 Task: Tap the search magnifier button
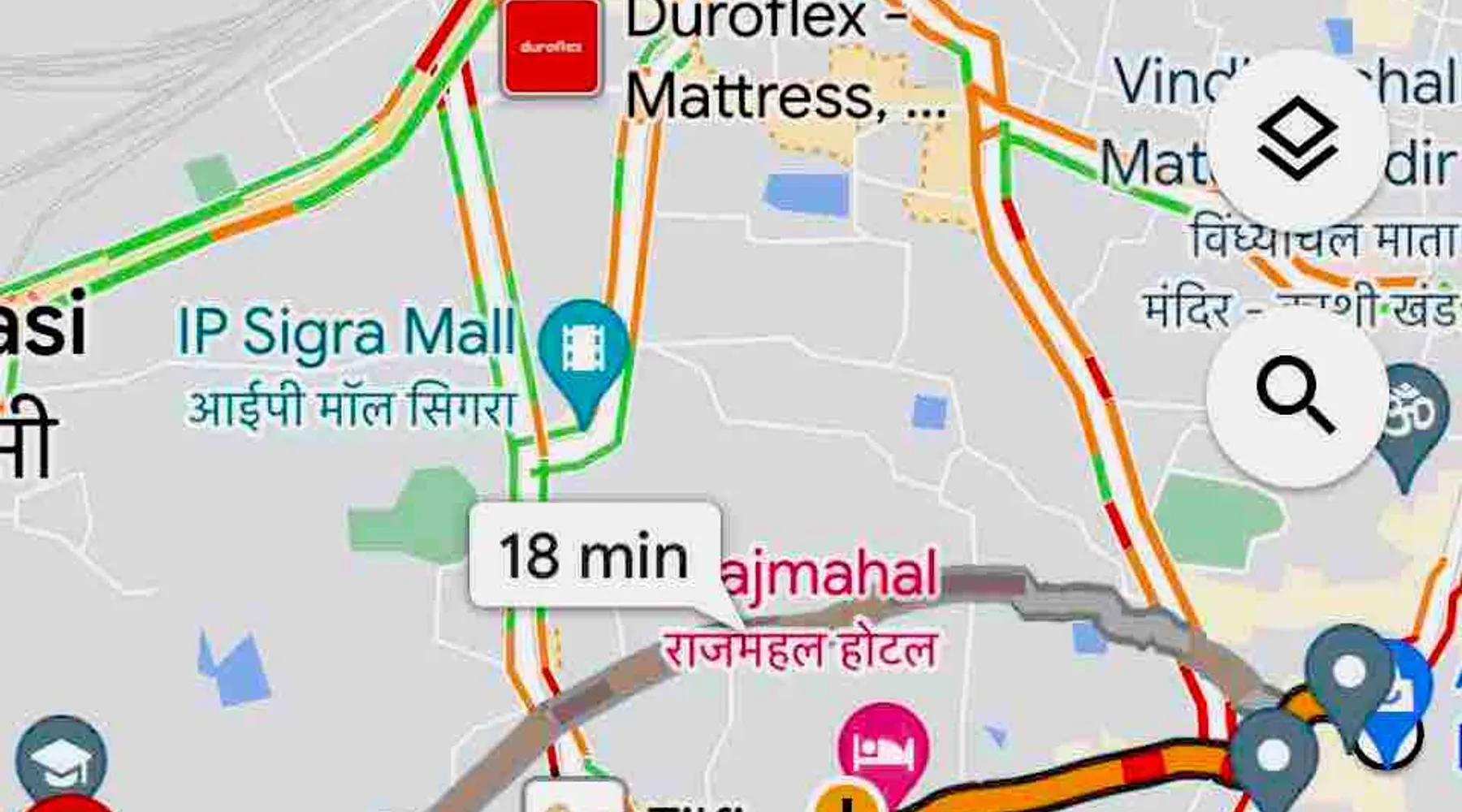click(x=1296, y=396)
